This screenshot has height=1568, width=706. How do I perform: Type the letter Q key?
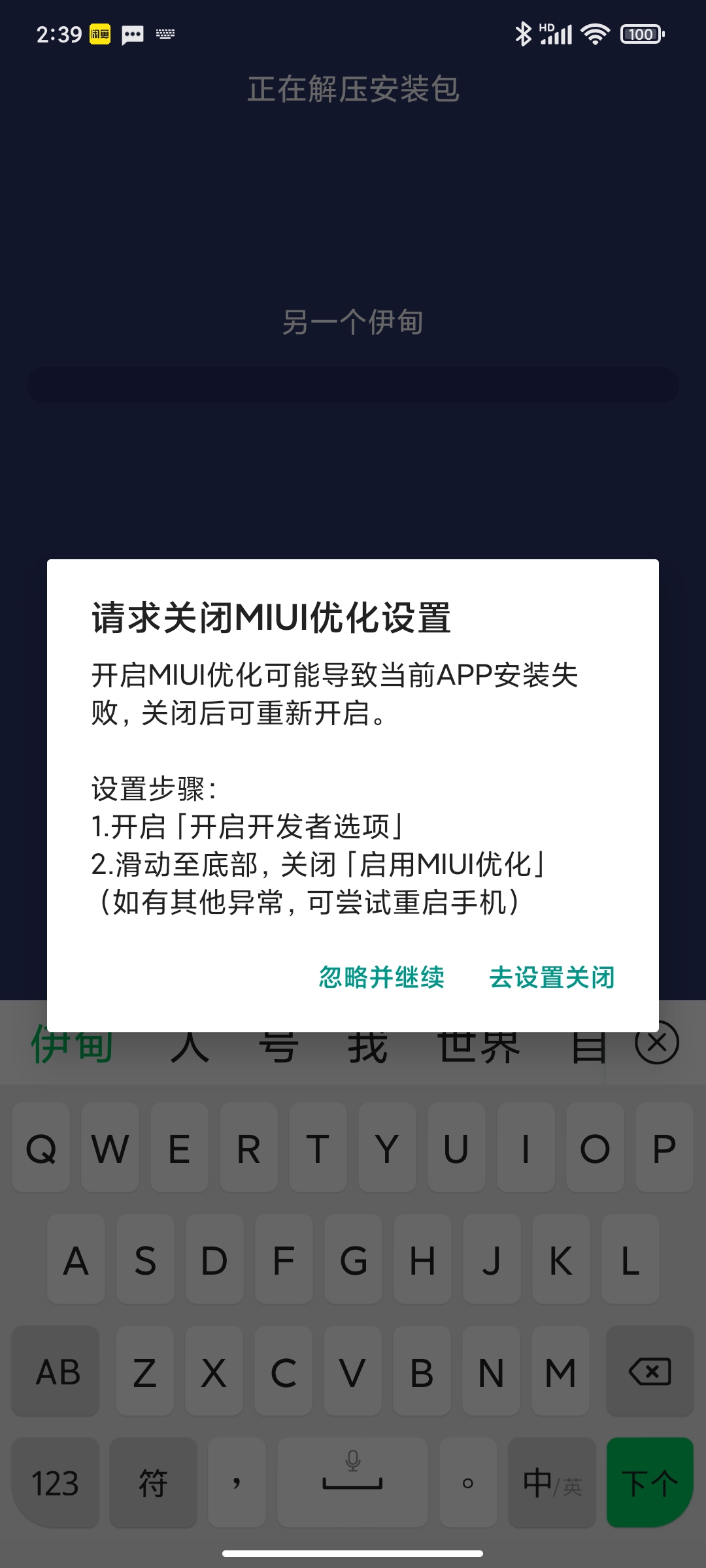[41, 1148]
